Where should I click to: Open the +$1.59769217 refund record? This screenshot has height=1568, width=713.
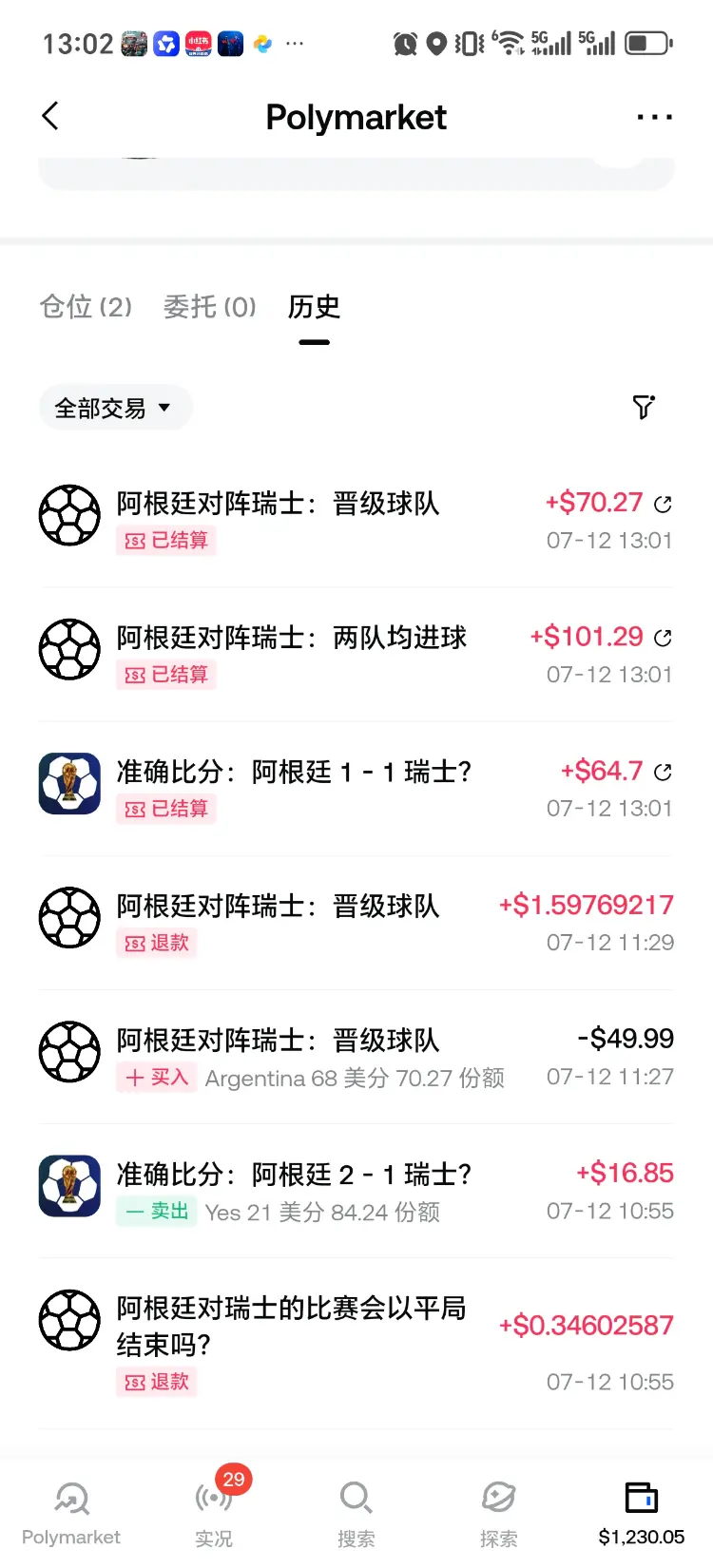(356, 923)
